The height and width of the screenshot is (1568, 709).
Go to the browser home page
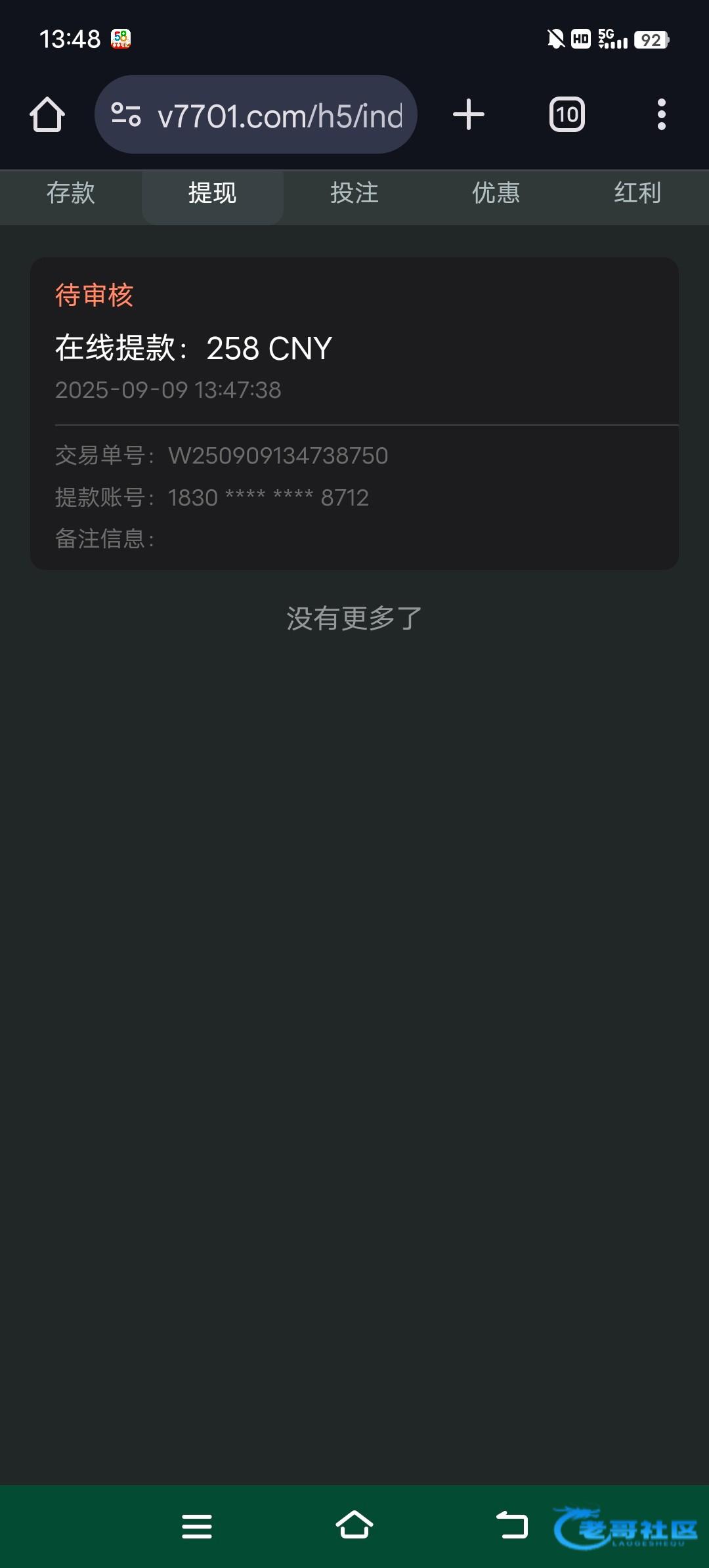click(x=47, y=115)
